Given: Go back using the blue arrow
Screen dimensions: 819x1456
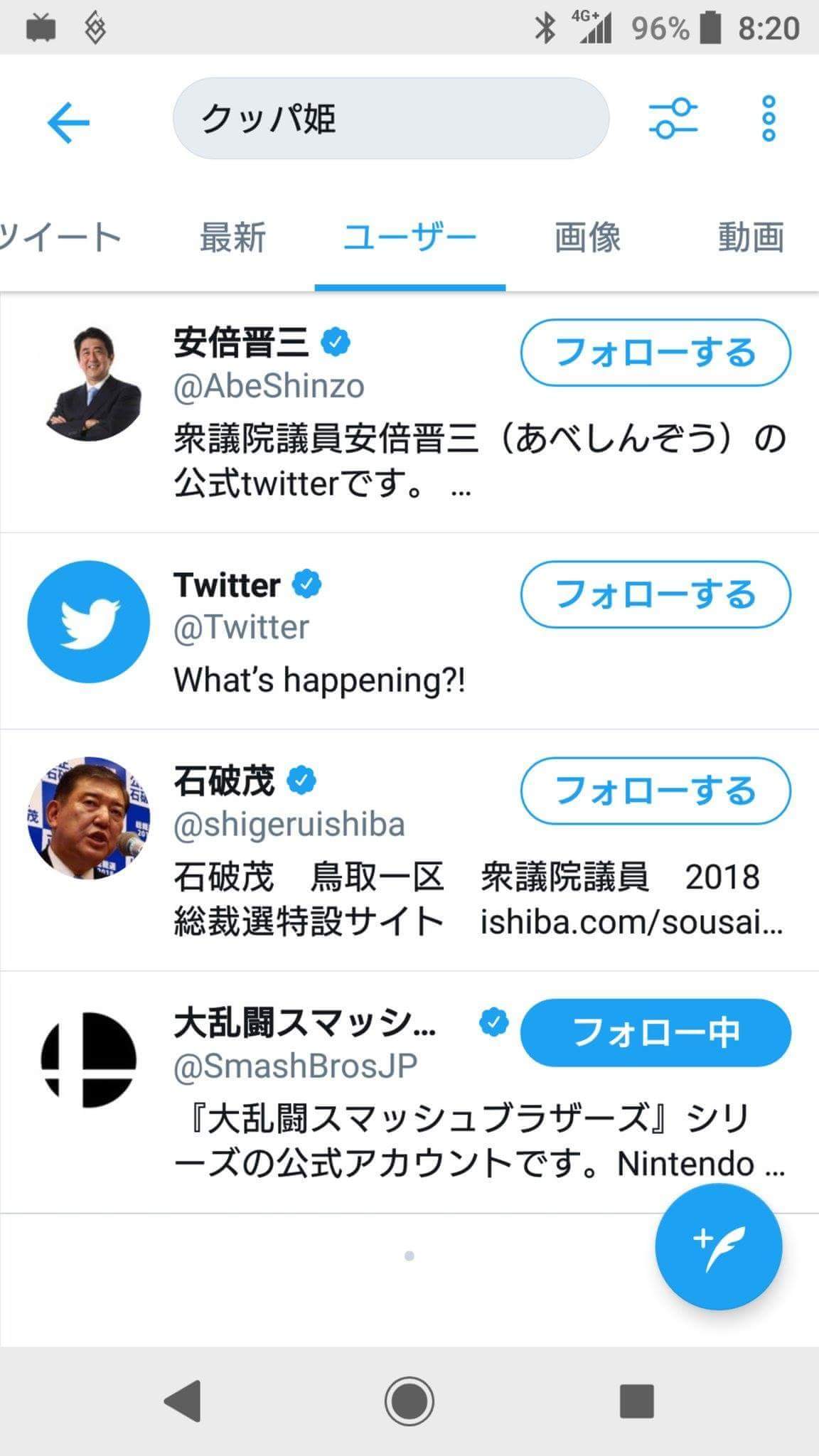Looking at the screenshot, I should (68, 122).
